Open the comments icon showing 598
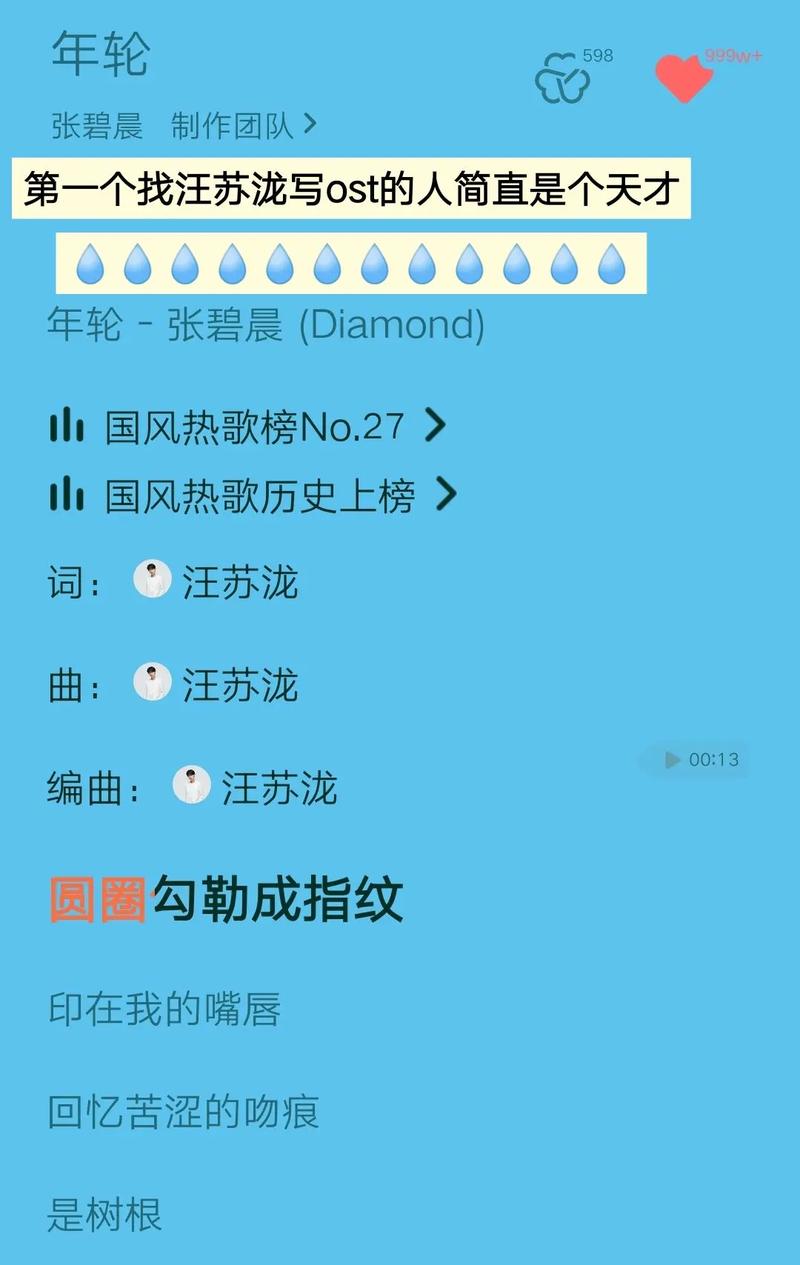 pyautogui.click(x=564, y=78)
